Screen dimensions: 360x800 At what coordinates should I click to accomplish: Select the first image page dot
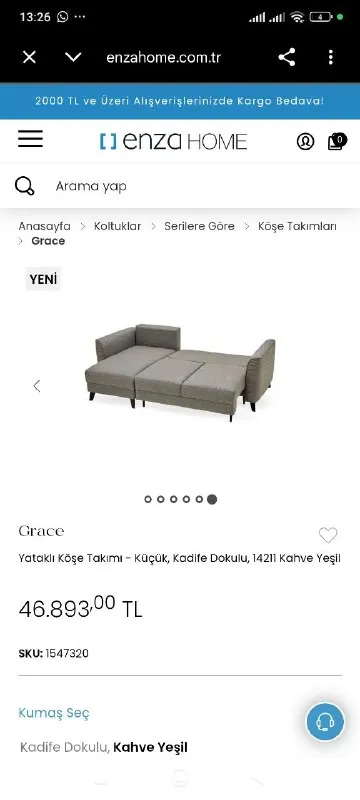point(148,499)
